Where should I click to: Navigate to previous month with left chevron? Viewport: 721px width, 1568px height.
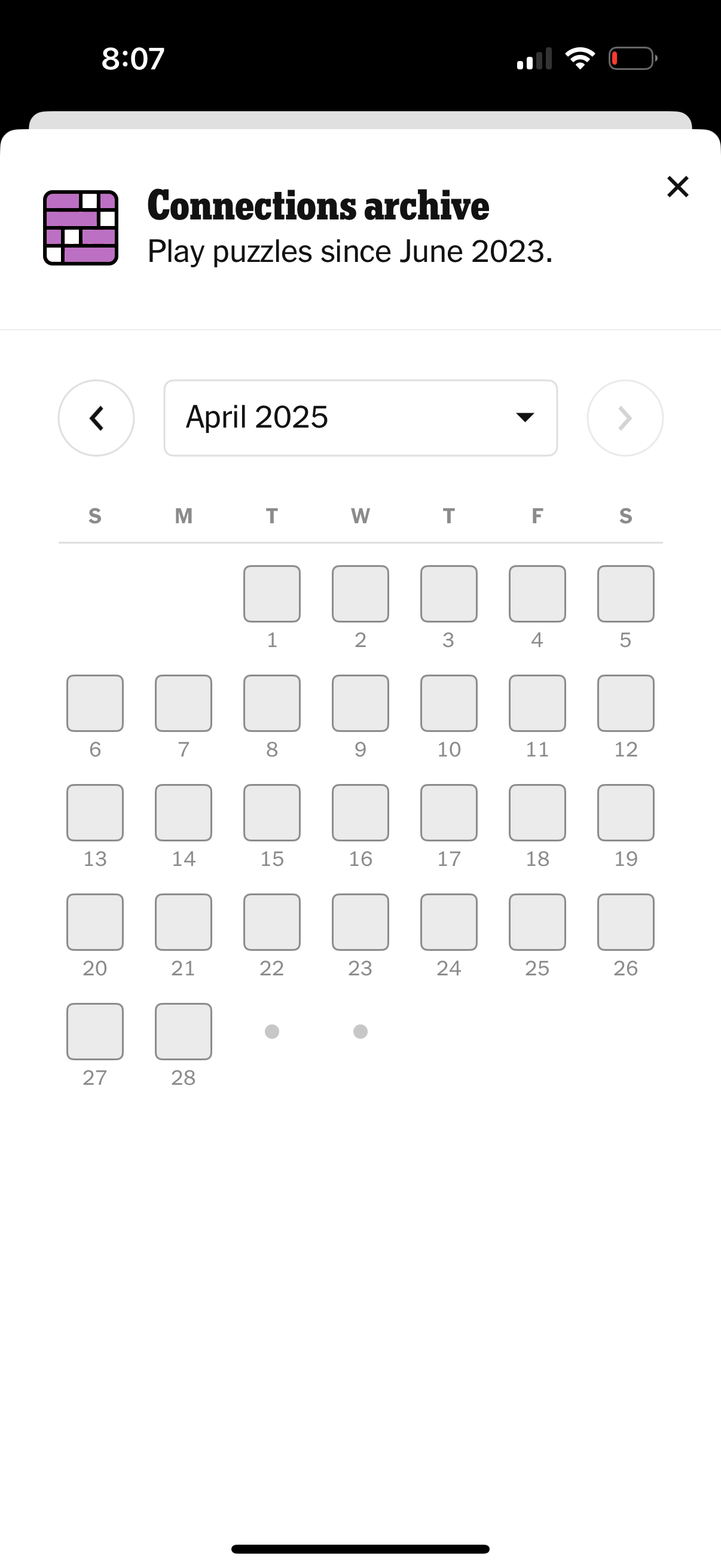coord(96,417)
